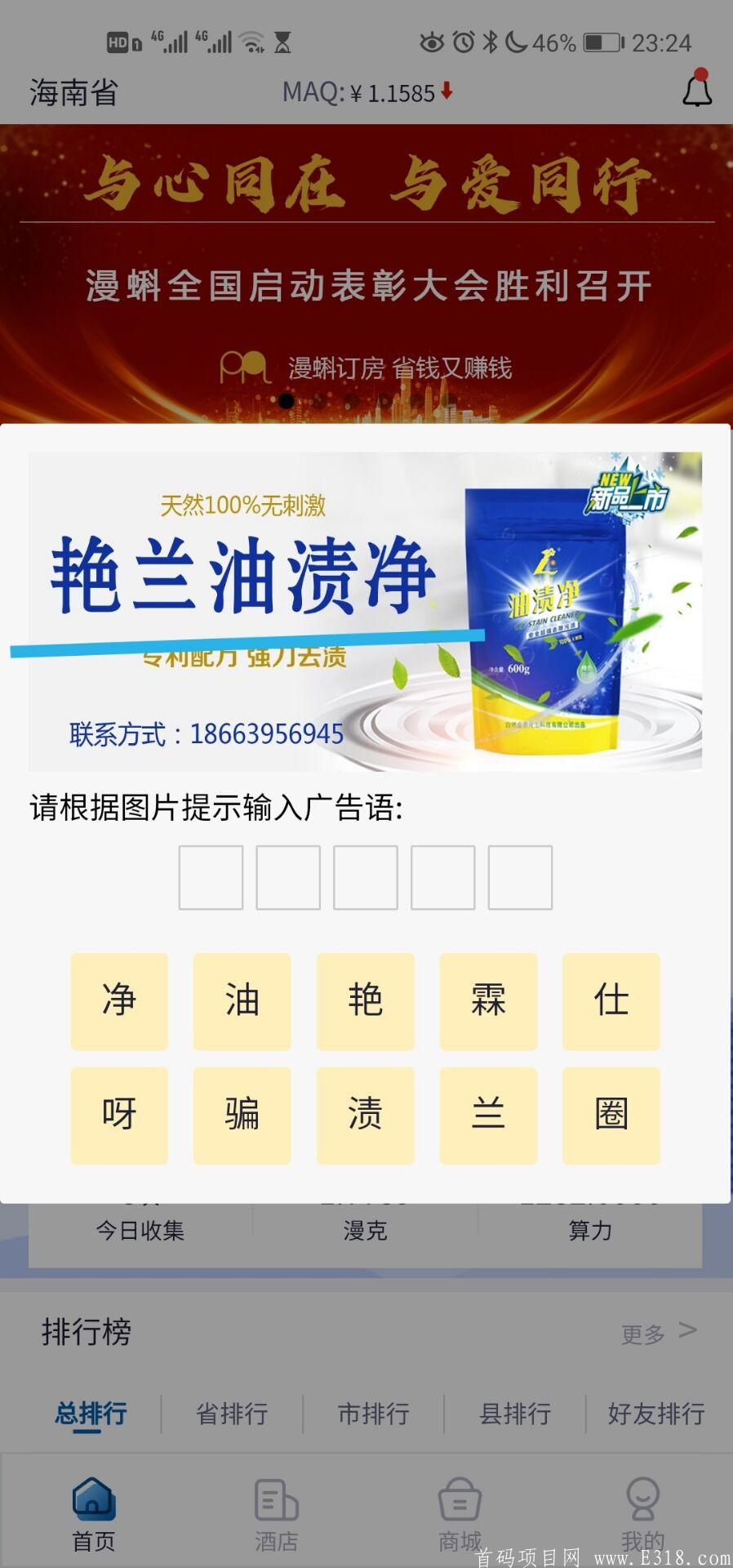Select the character tile 兰
The height and width of the screenshot is (1568, 733).
click(x=488, y=1114)
